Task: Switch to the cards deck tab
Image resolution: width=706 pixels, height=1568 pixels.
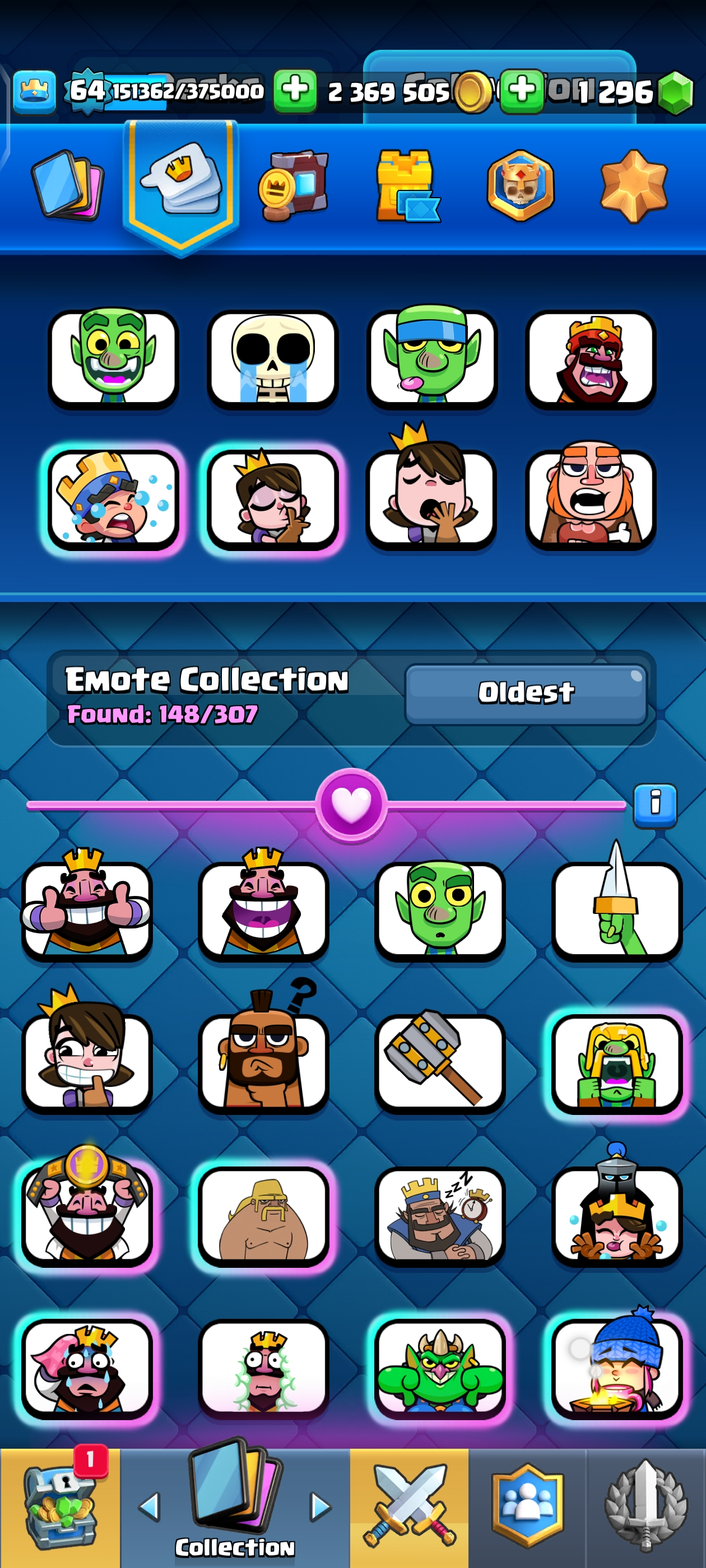Action: 67,185
